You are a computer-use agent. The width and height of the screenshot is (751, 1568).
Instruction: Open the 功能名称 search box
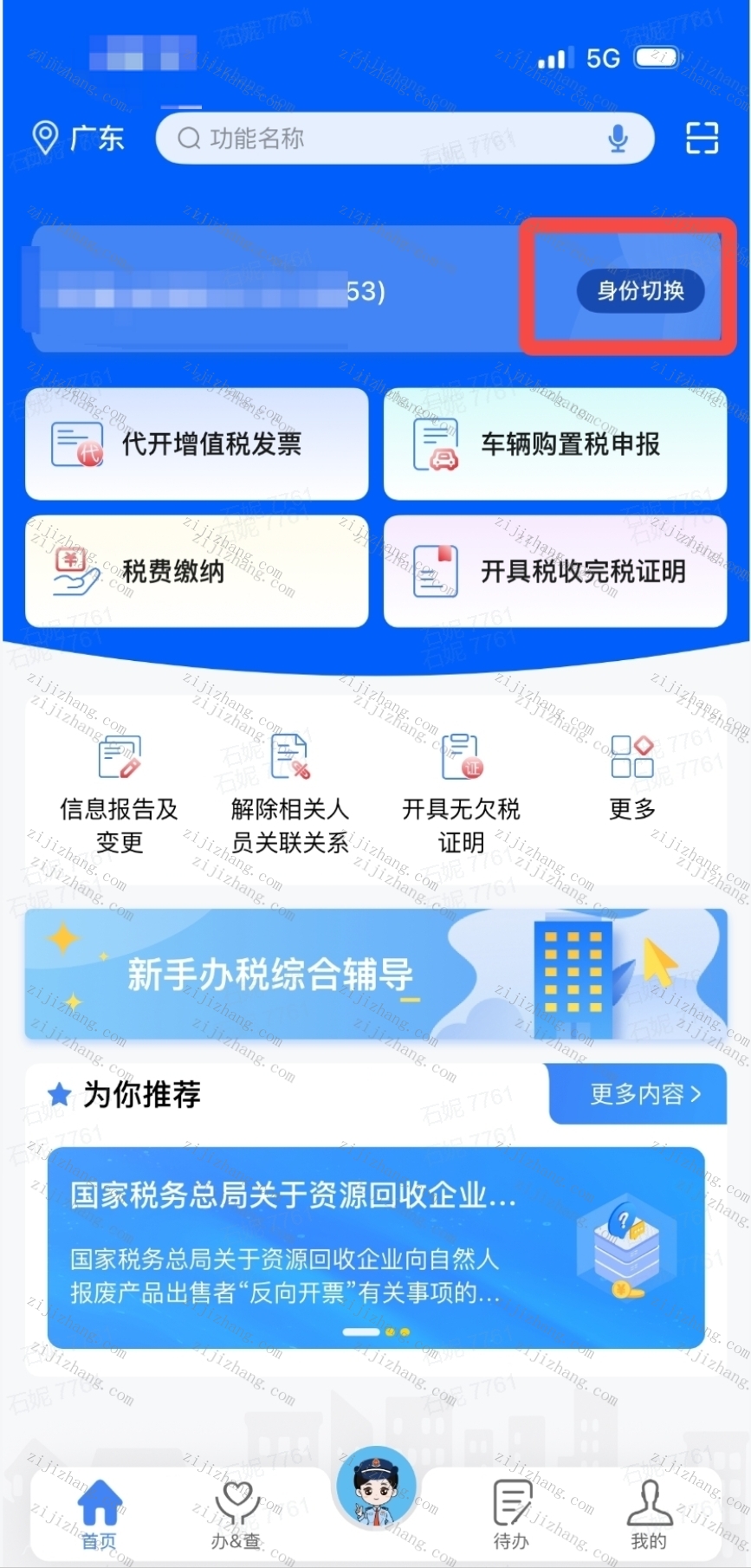click(381, 139)
